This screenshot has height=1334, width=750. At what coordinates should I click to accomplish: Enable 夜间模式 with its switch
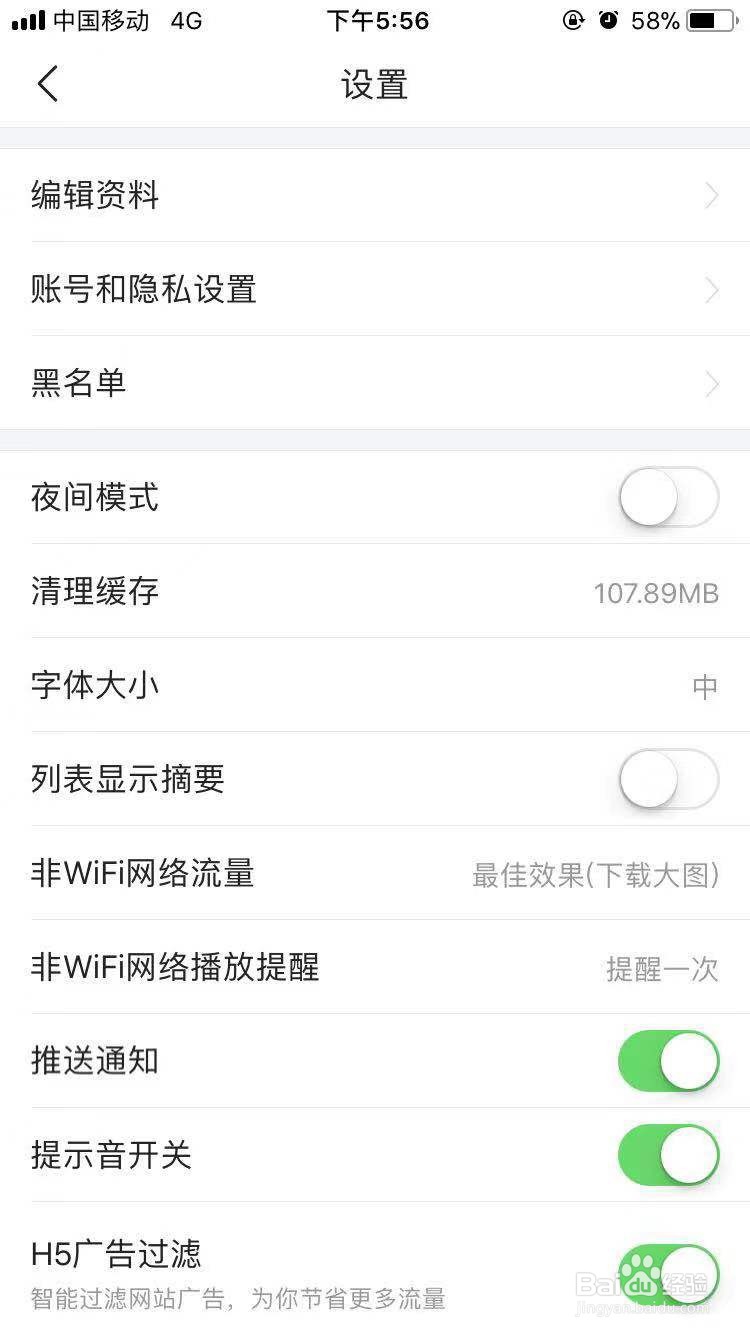pos(667,497)
